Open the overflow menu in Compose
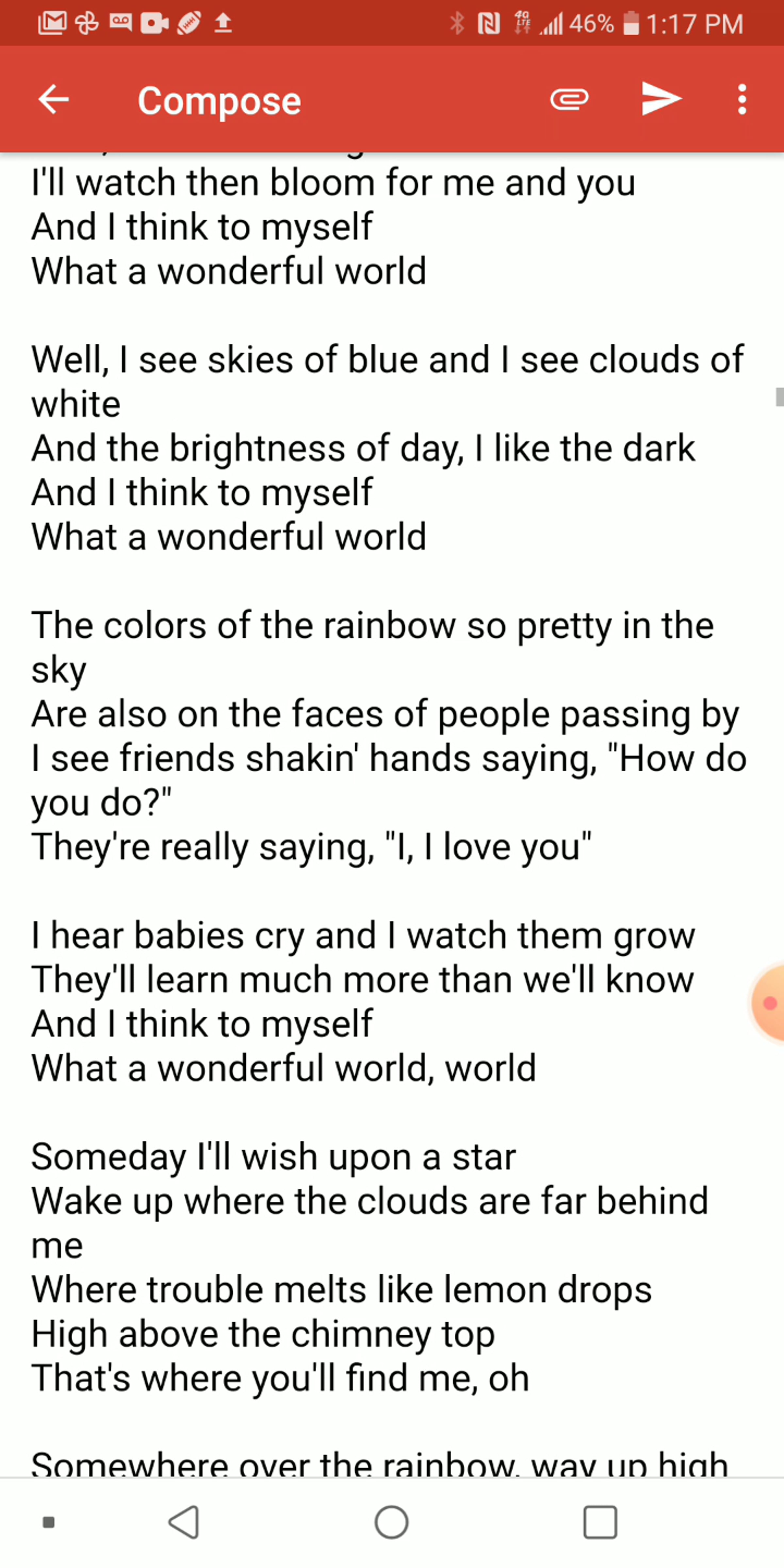Screen dimensions: 784x1568 click(x=742, y=99)
